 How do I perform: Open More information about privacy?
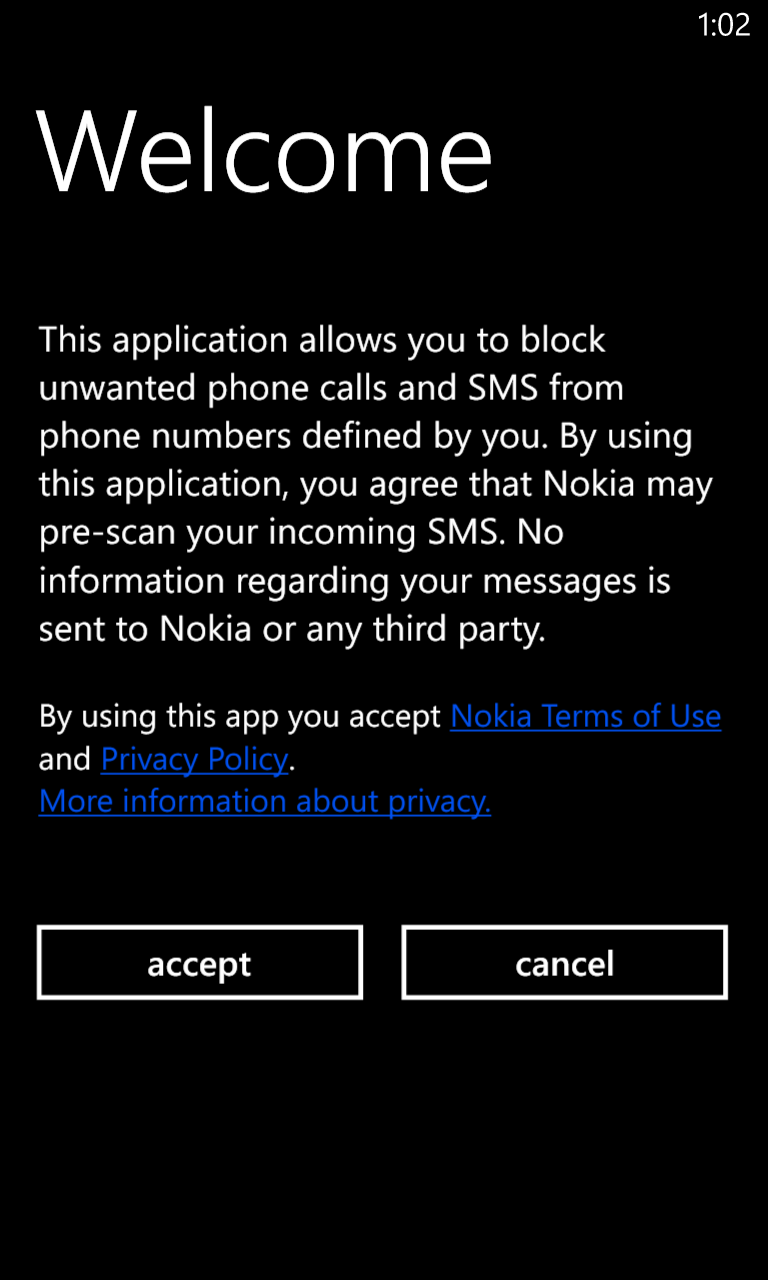(265, 801)
